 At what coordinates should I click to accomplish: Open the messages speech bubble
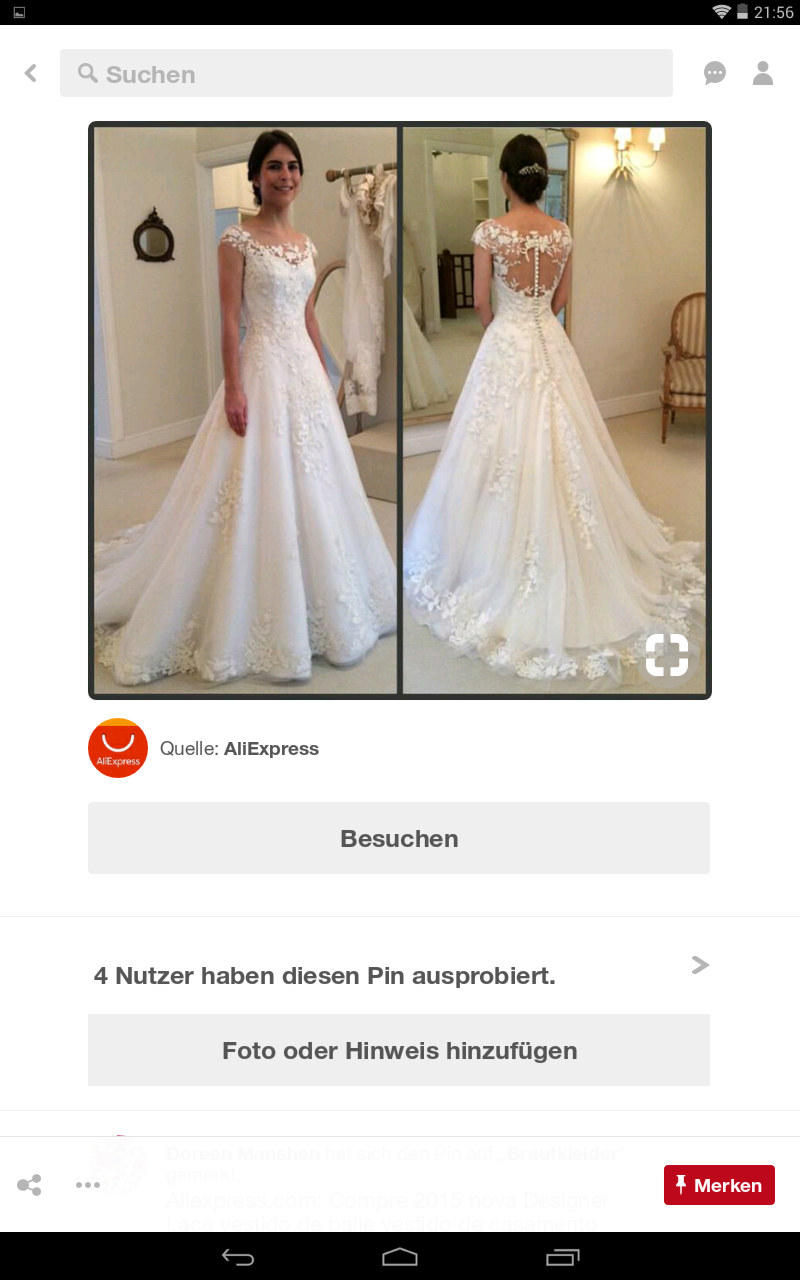[x=714, y=73]
